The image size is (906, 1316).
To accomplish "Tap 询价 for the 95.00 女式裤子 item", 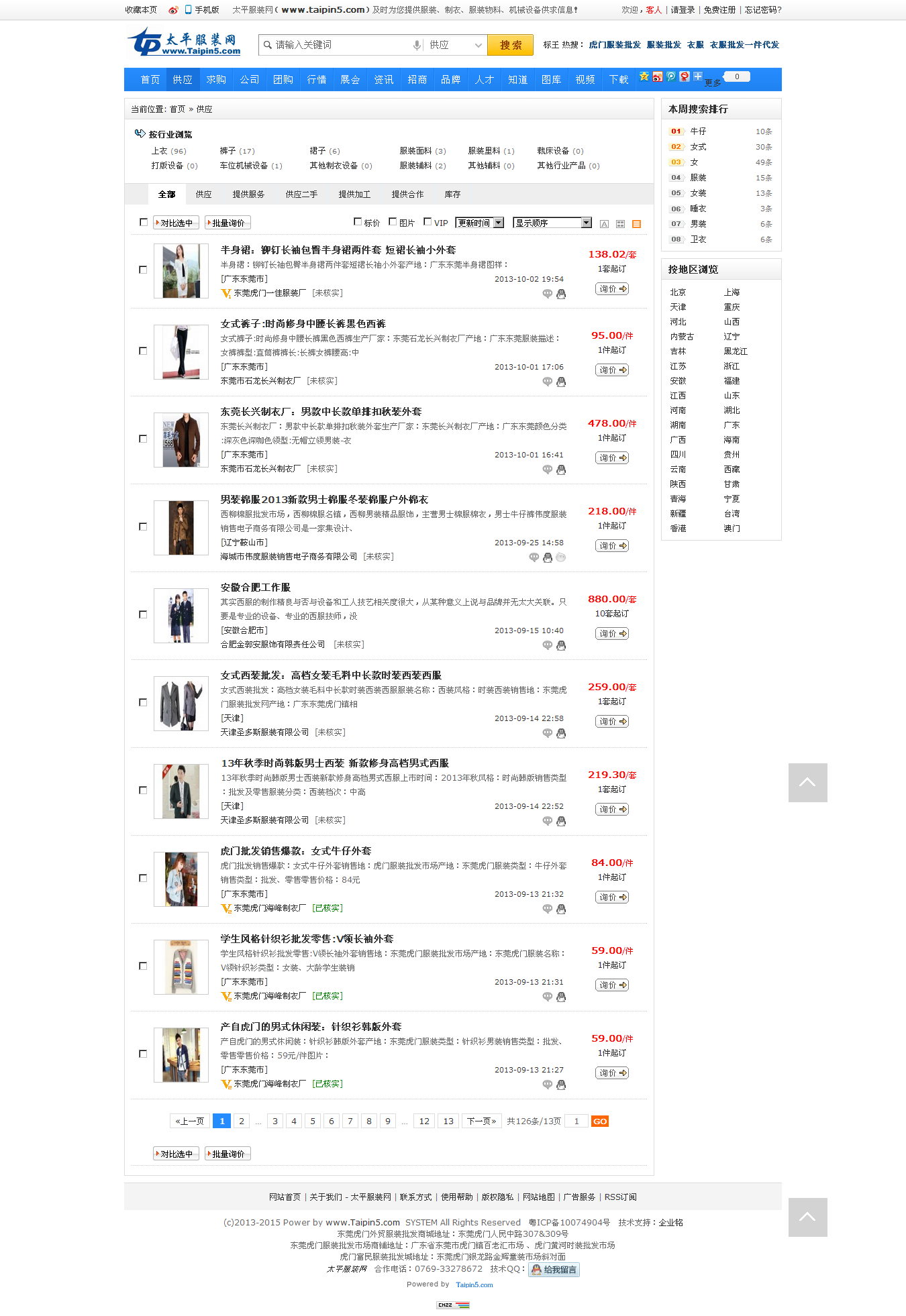I will [x=612, y=370].
